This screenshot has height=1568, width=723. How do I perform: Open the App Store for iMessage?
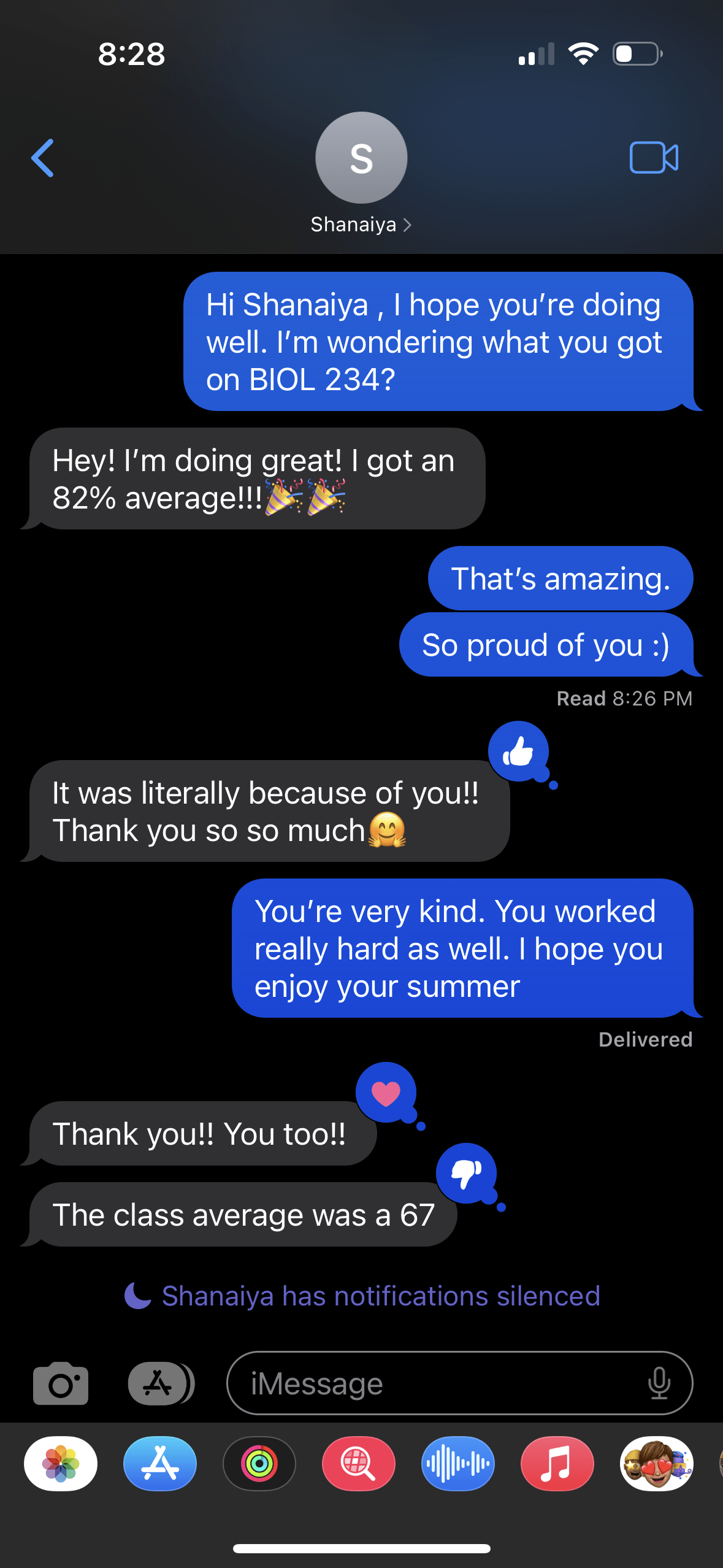click(x=160, y=1464)
